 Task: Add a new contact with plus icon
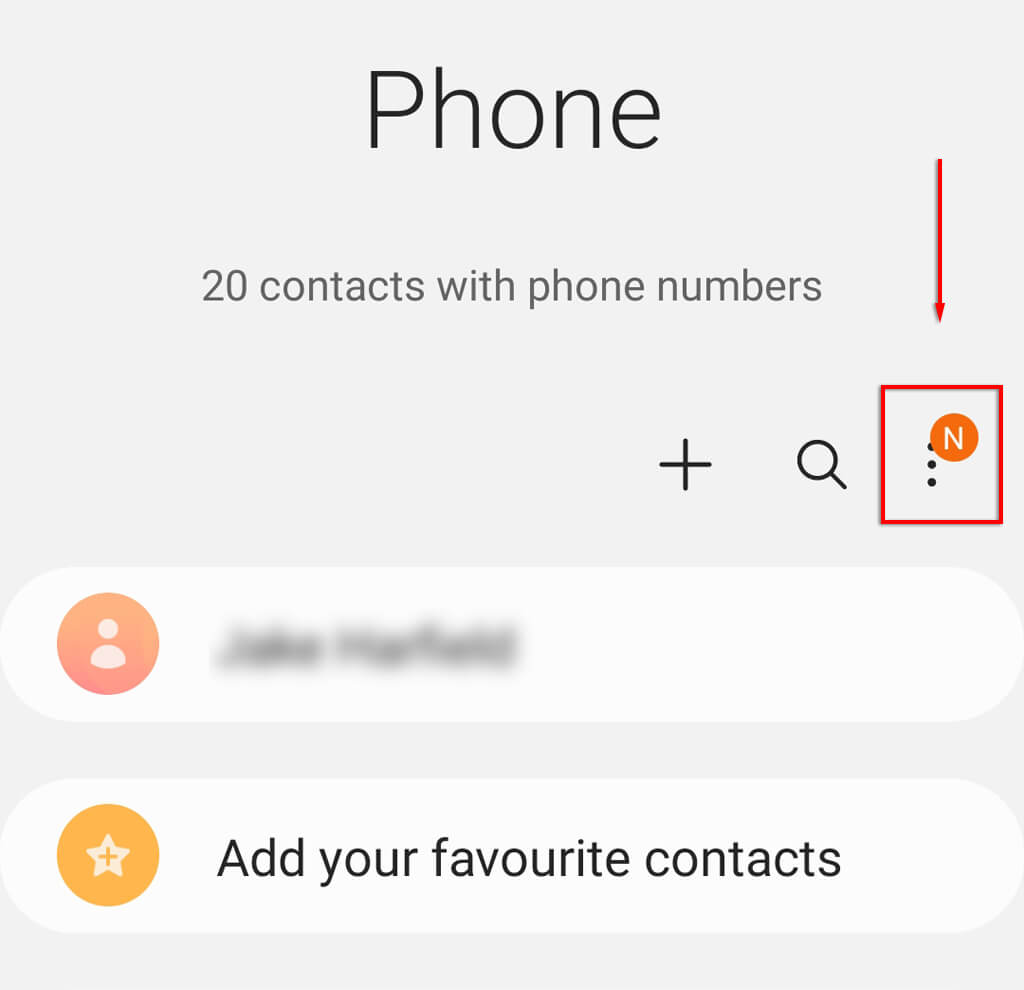pos(686,465)
